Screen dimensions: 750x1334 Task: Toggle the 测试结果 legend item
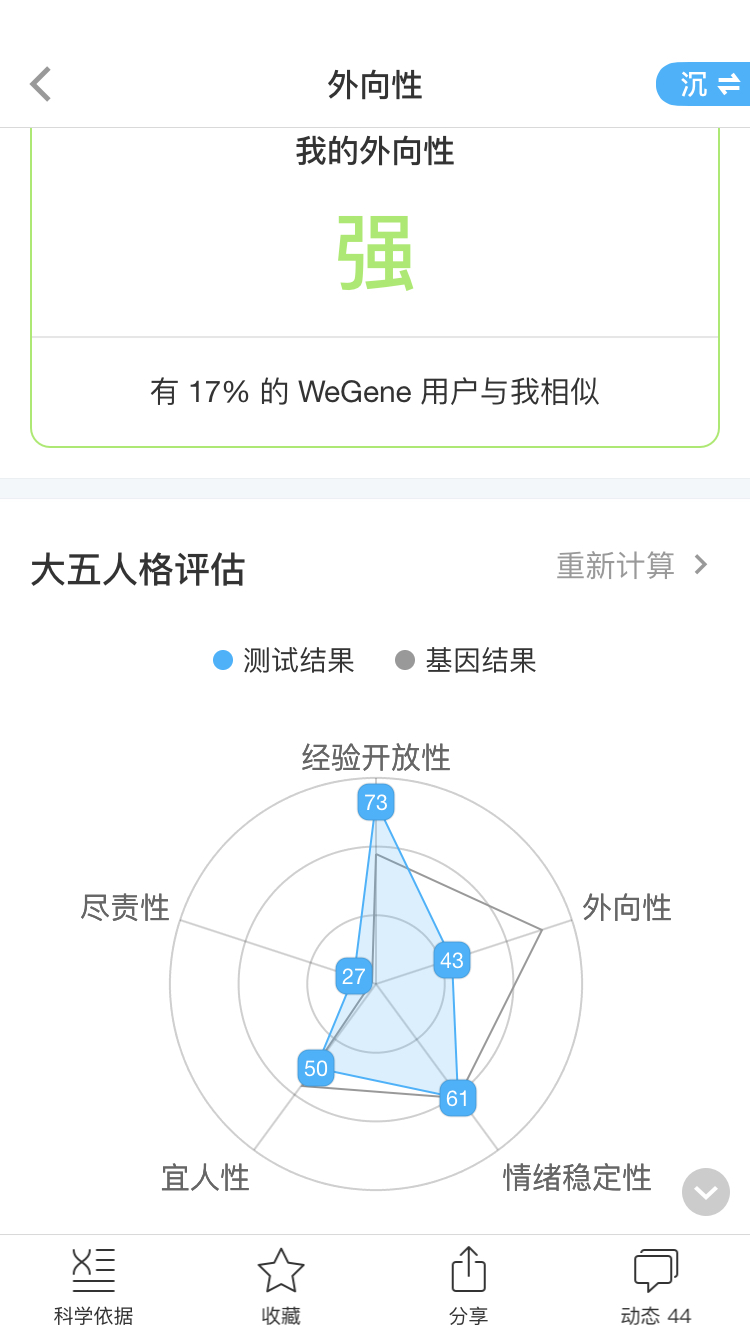[284, 661]
